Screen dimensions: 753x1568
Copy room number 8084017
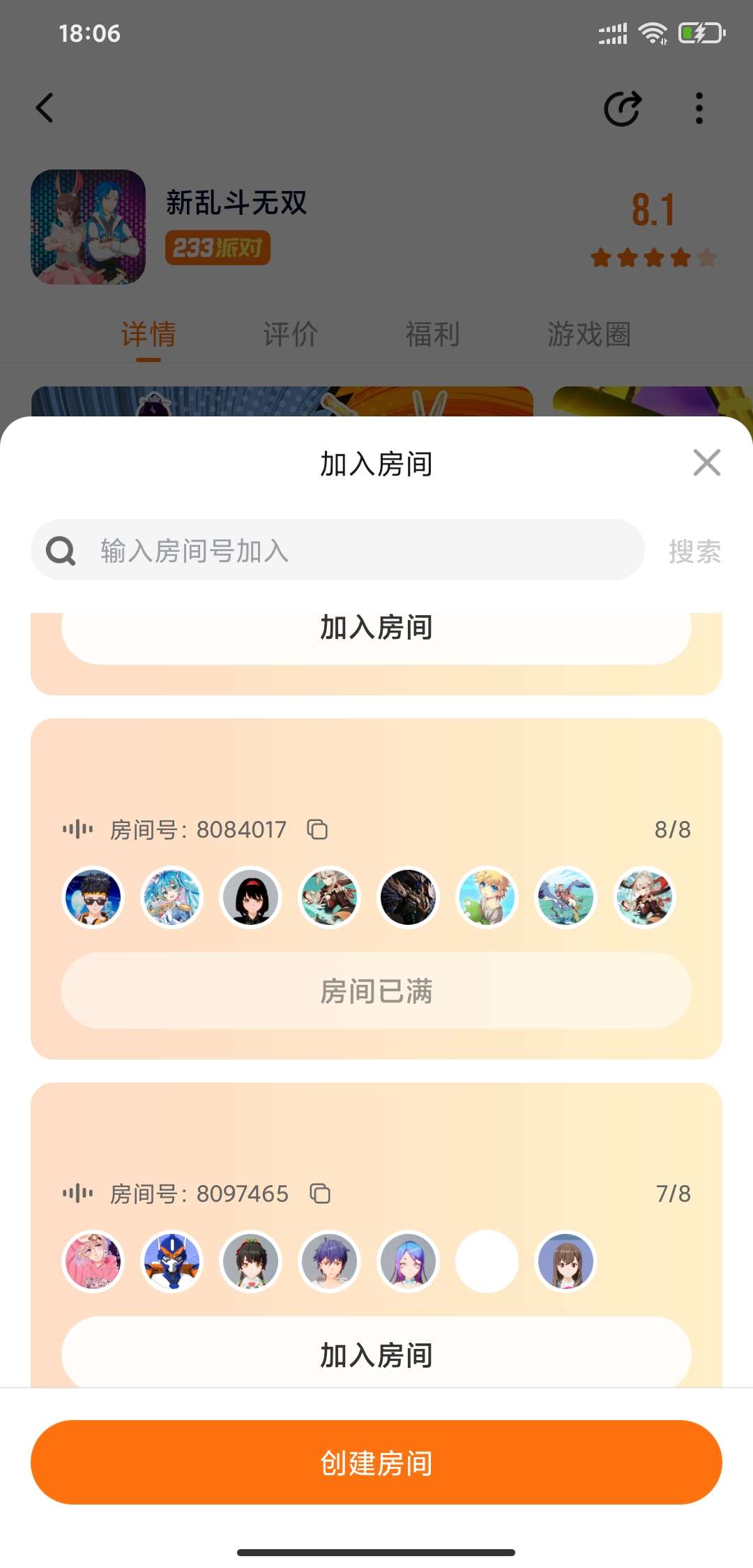[317, 829]
